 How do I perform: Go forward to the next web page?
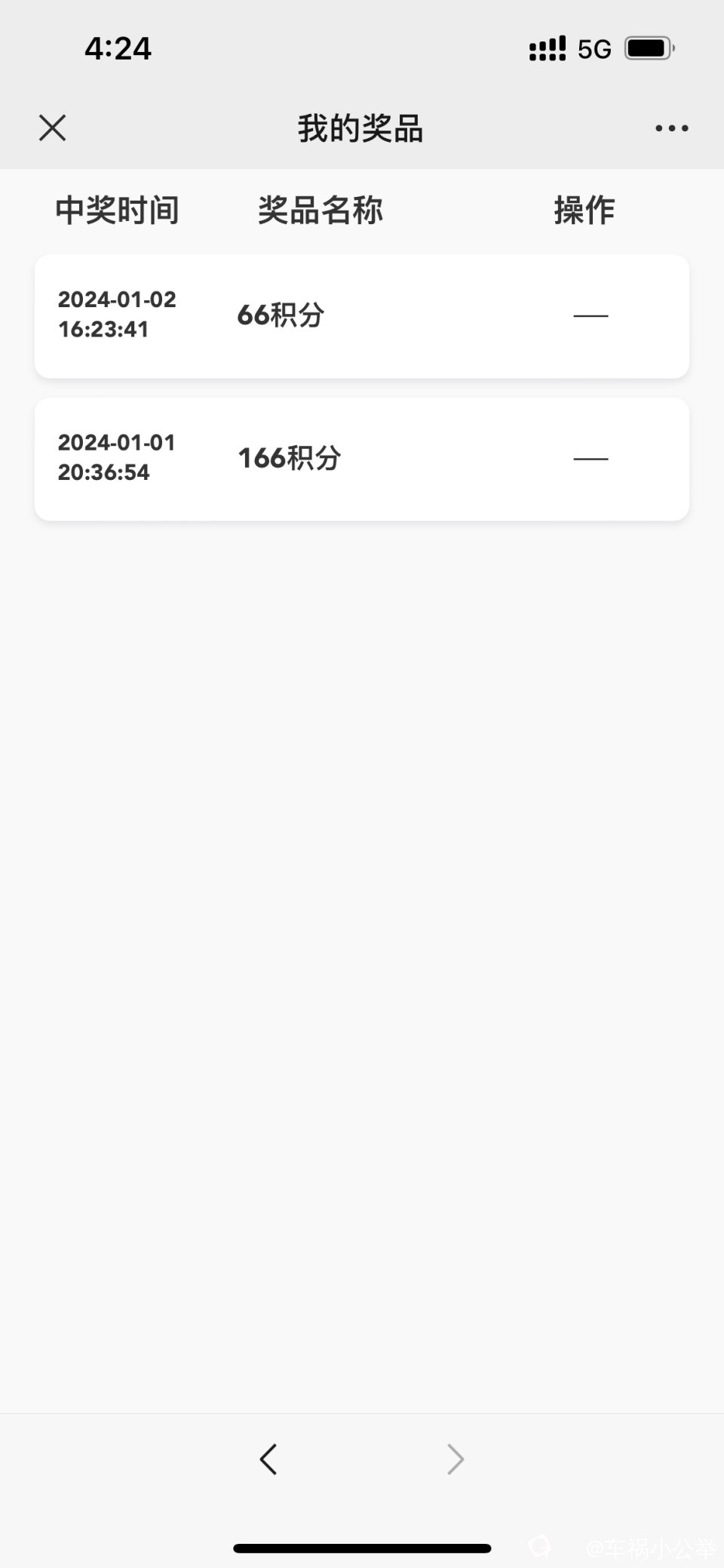coord(455,1459)
